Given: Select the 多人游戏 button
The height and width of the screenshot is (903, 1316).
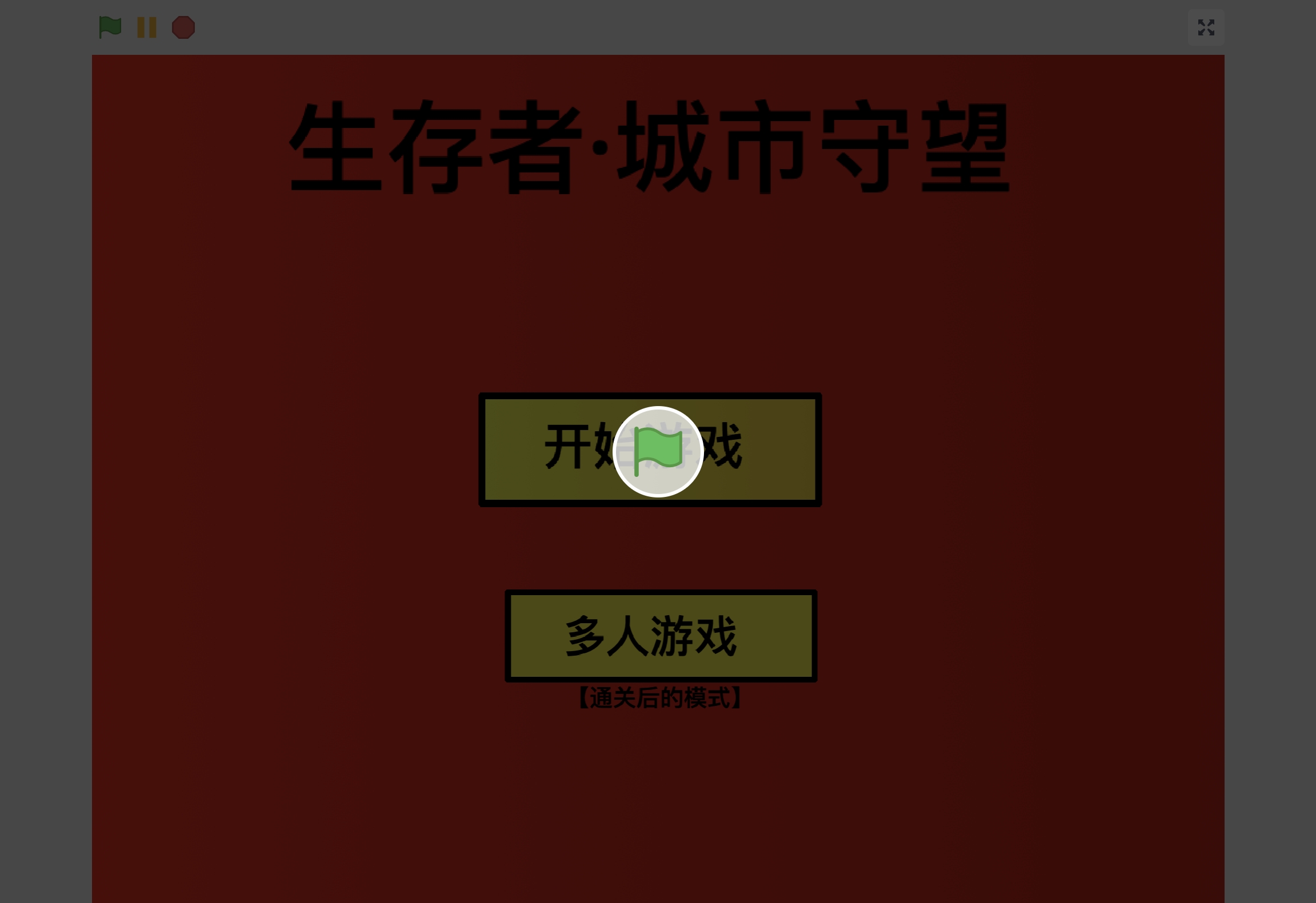Looking at the screenshot, I should pos(661,636).
